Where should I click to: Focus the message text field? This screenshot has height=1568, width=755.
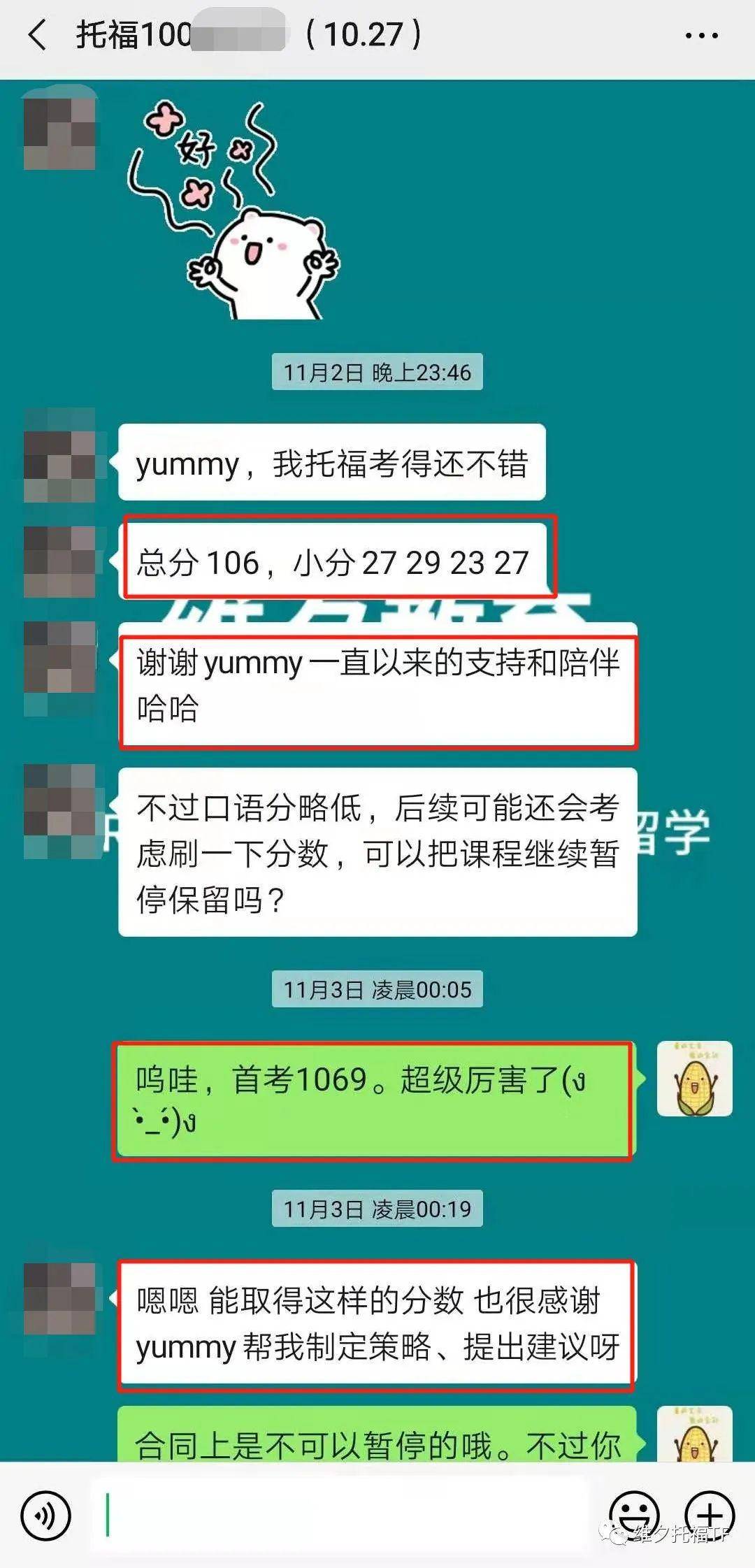341,1515
